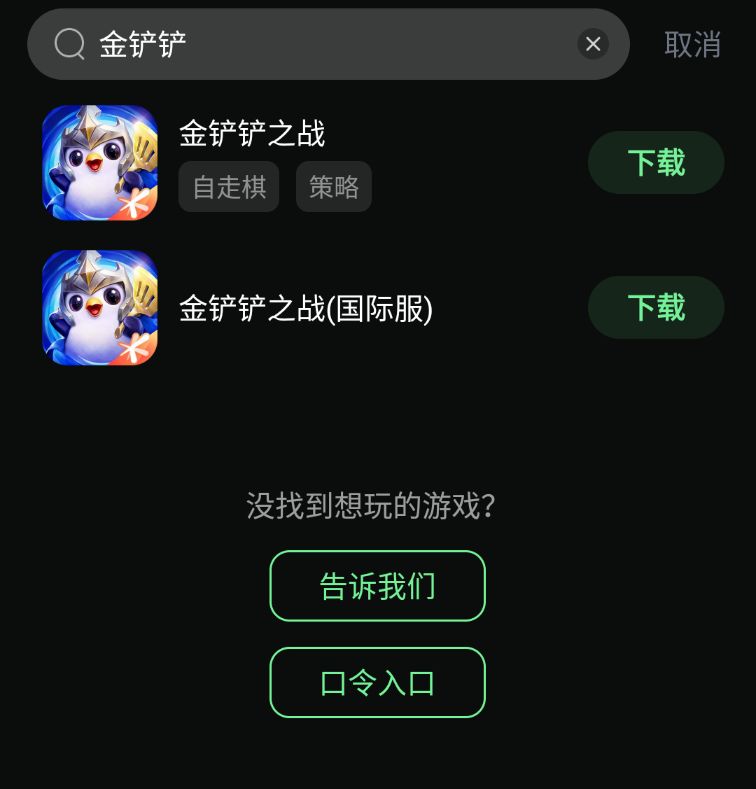Tap the 金铲铲之战(国际服) app icon
756x789 pixels.
(x=100, y=307)
